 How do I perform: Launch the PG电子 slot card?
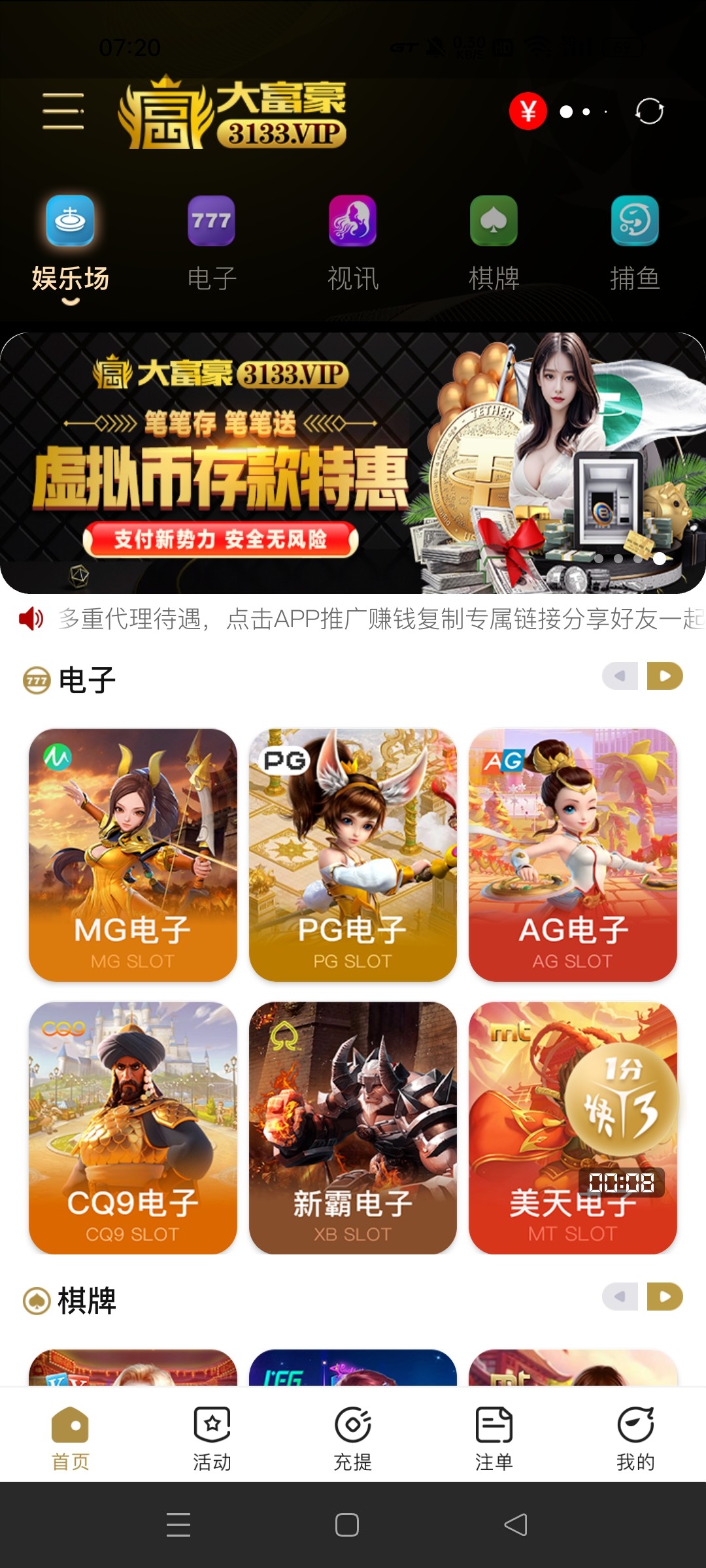[352, 855]
